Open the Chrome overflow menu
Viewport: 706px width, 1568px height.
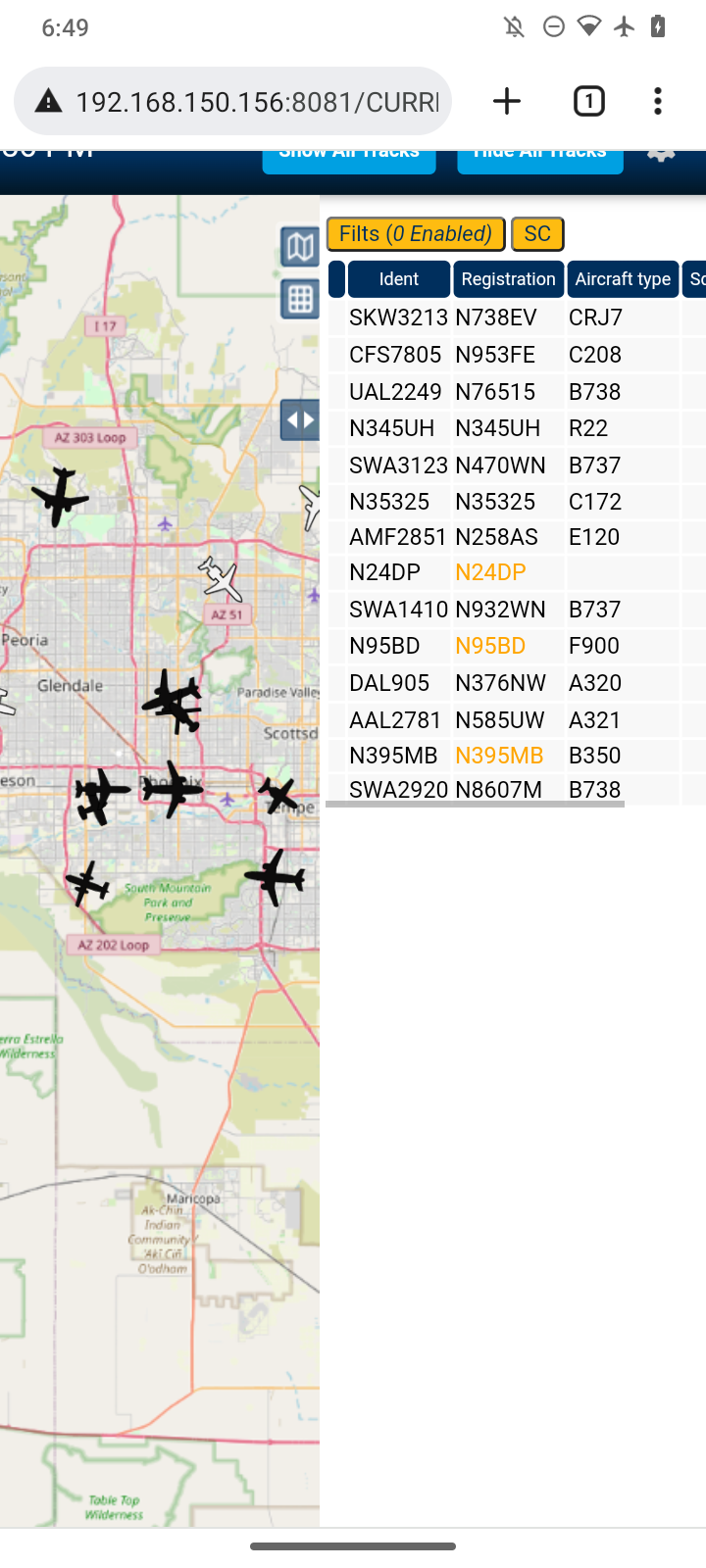[657, 101]
